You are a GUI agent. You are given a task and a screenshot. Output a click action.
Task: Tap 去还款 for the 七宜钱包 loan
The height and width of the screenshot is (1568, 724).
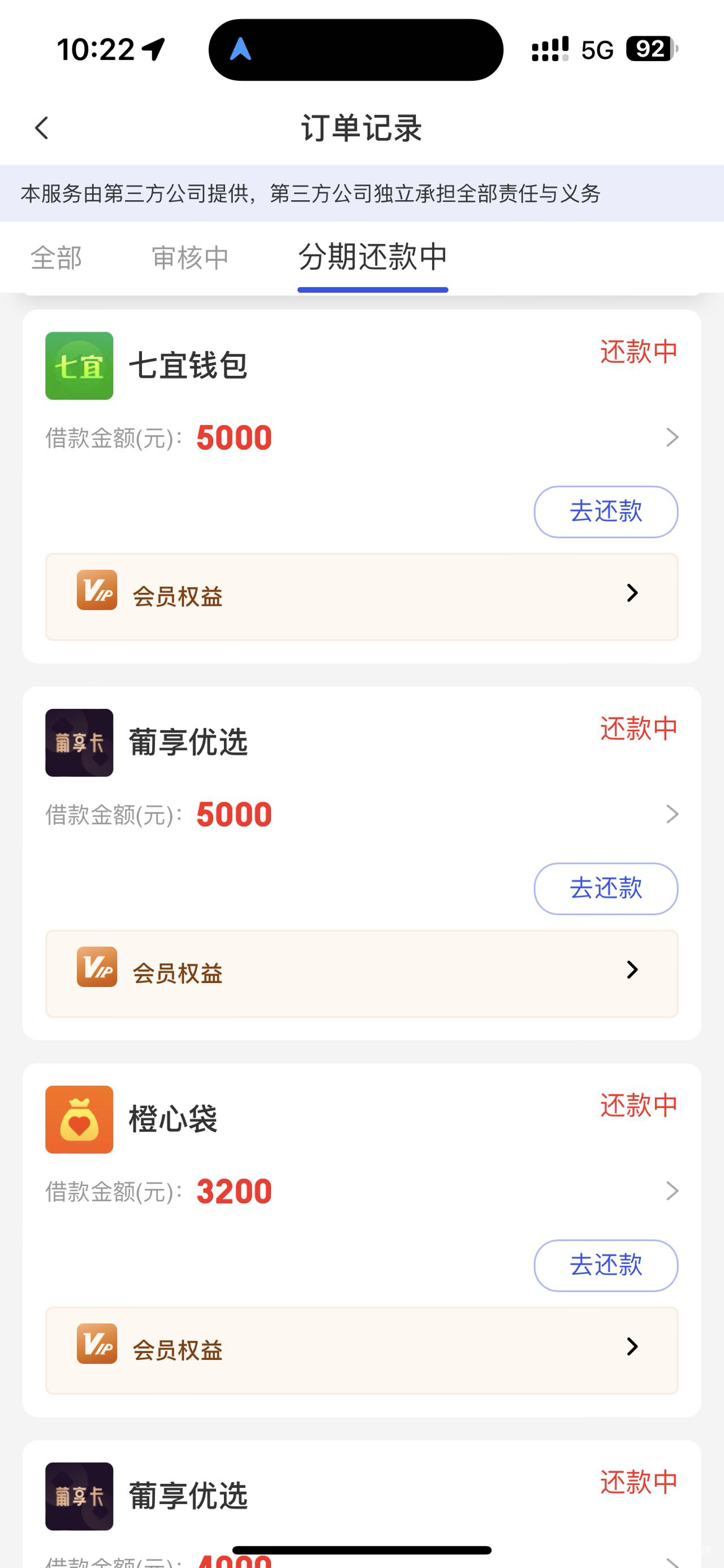(x=605, y=512)
